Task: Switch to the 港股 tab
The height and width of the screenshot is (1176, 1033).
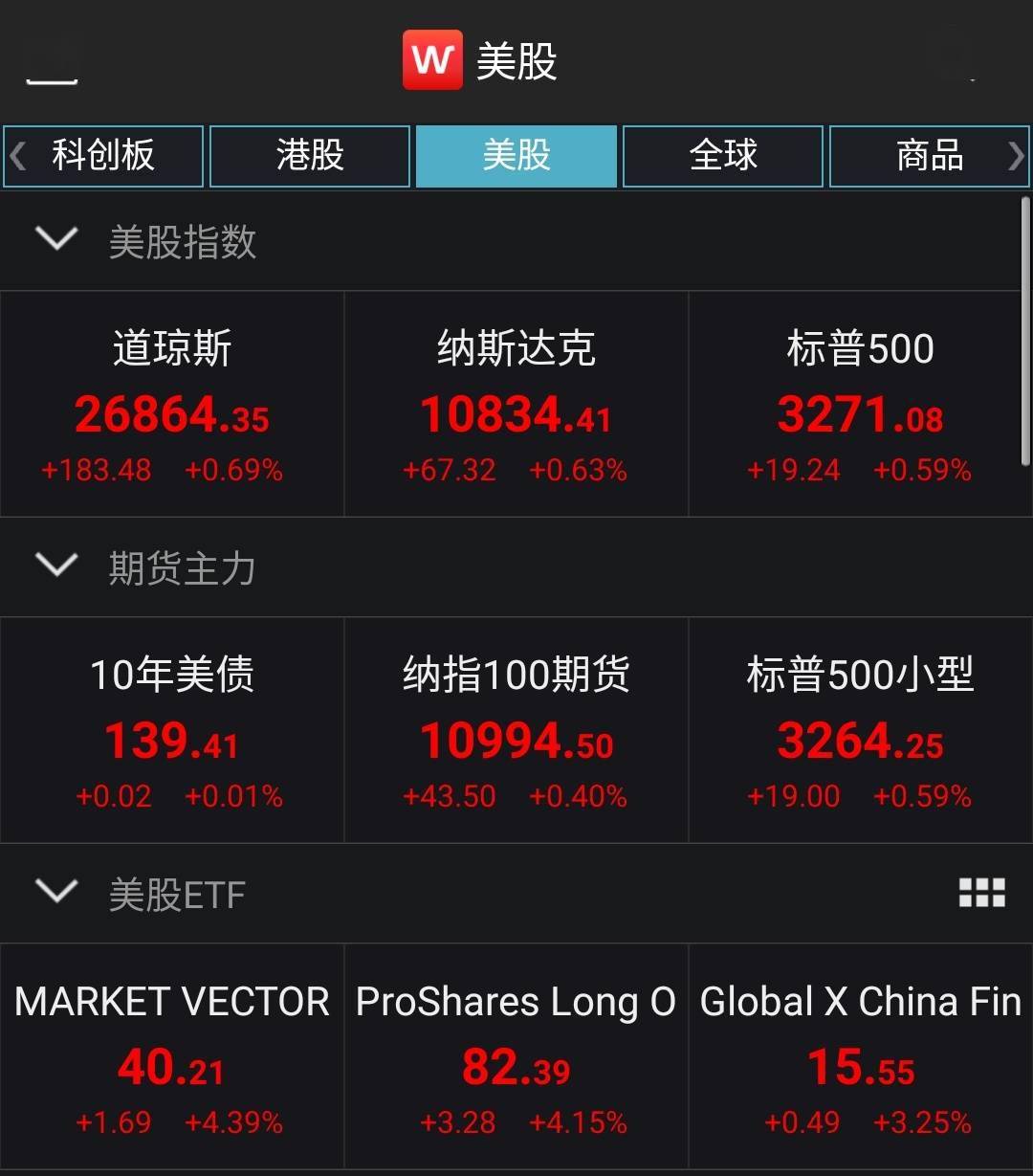Action: click(309, 155)
